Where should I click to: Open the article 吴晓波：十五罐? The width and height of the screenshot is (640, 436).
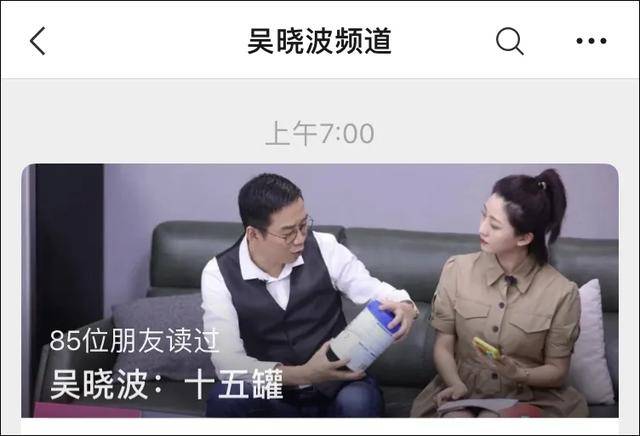(320, 290)
